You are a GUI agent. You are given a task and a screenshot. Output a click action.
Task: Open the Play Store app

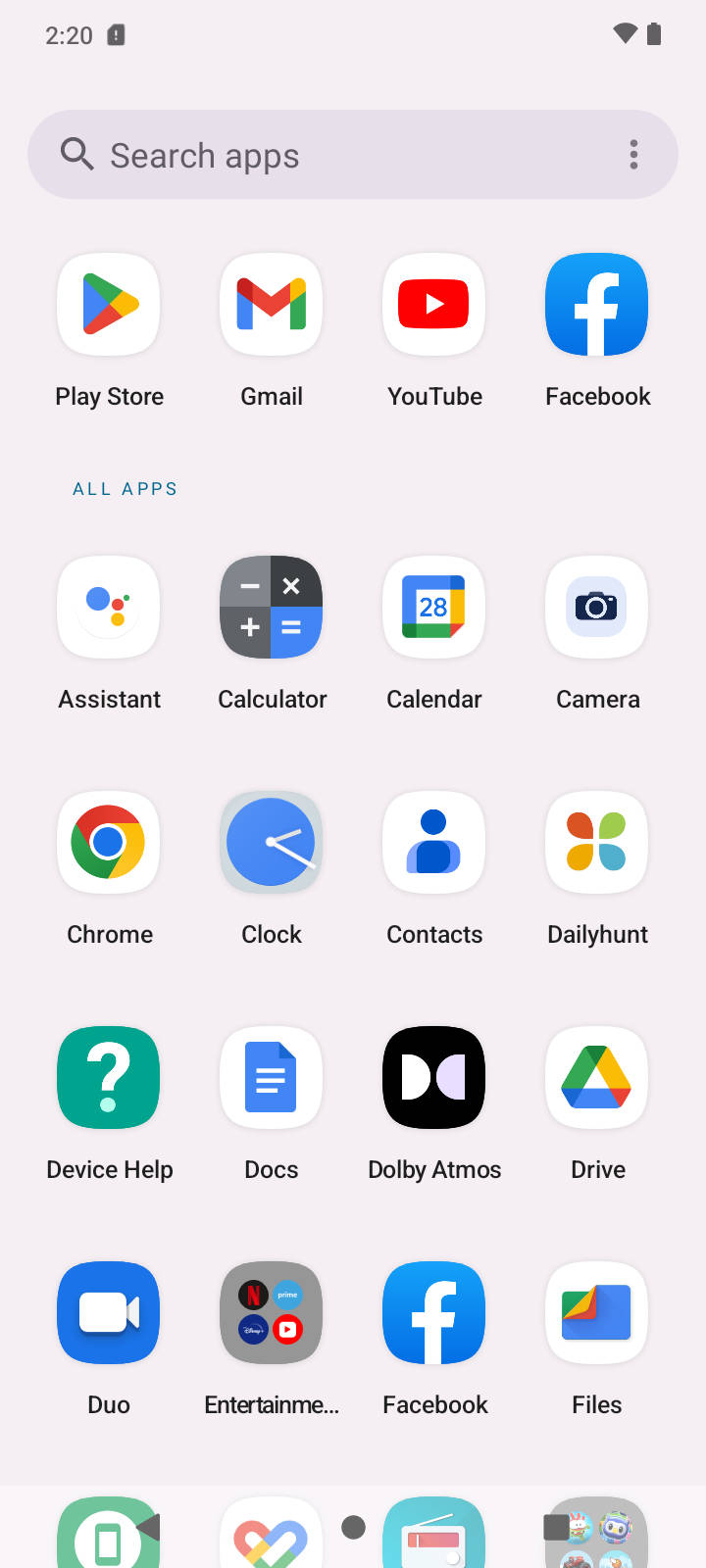point(109,305)
